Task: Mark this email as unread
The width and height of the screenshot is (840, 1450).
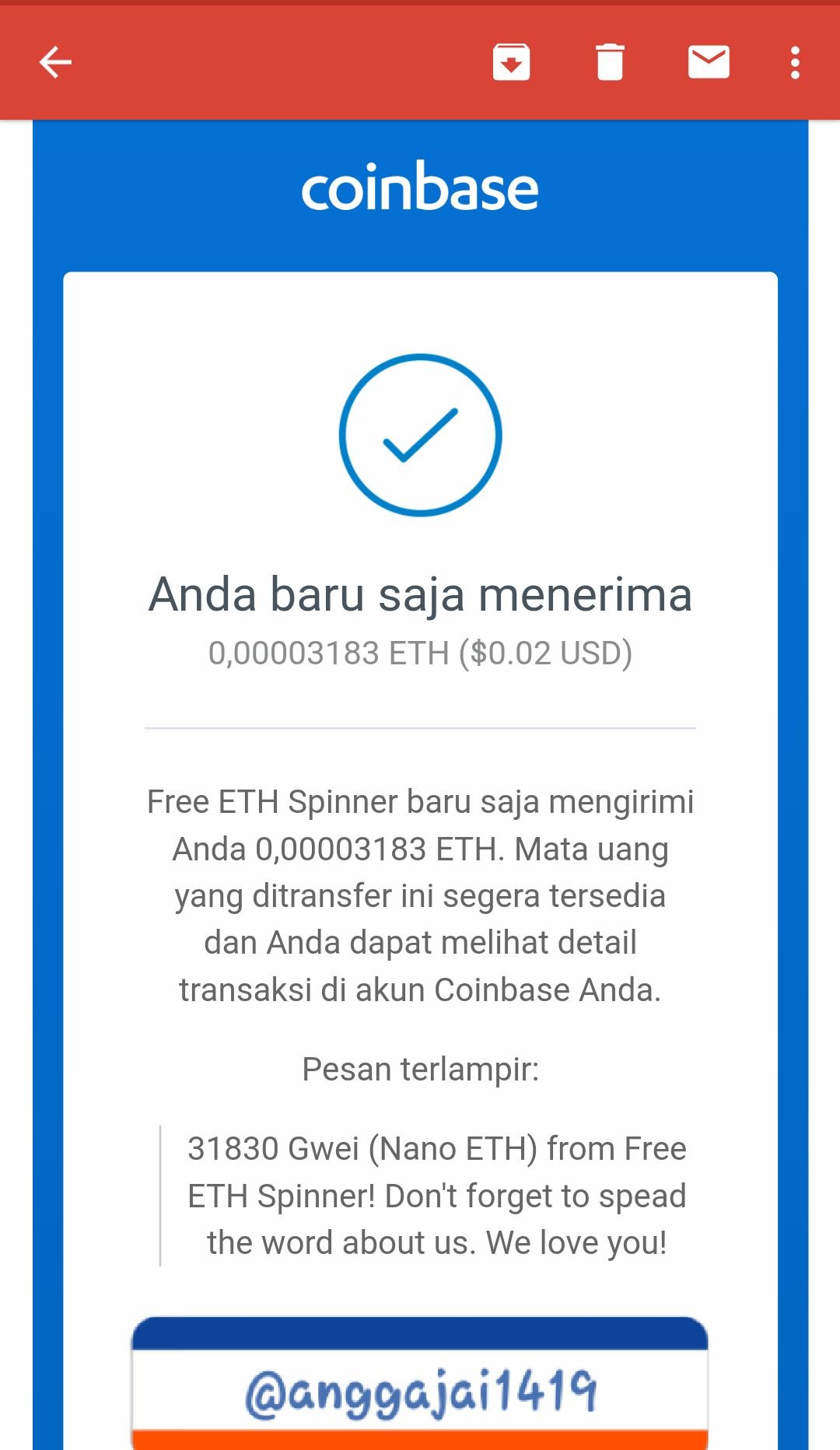Action: coord(709,62)
